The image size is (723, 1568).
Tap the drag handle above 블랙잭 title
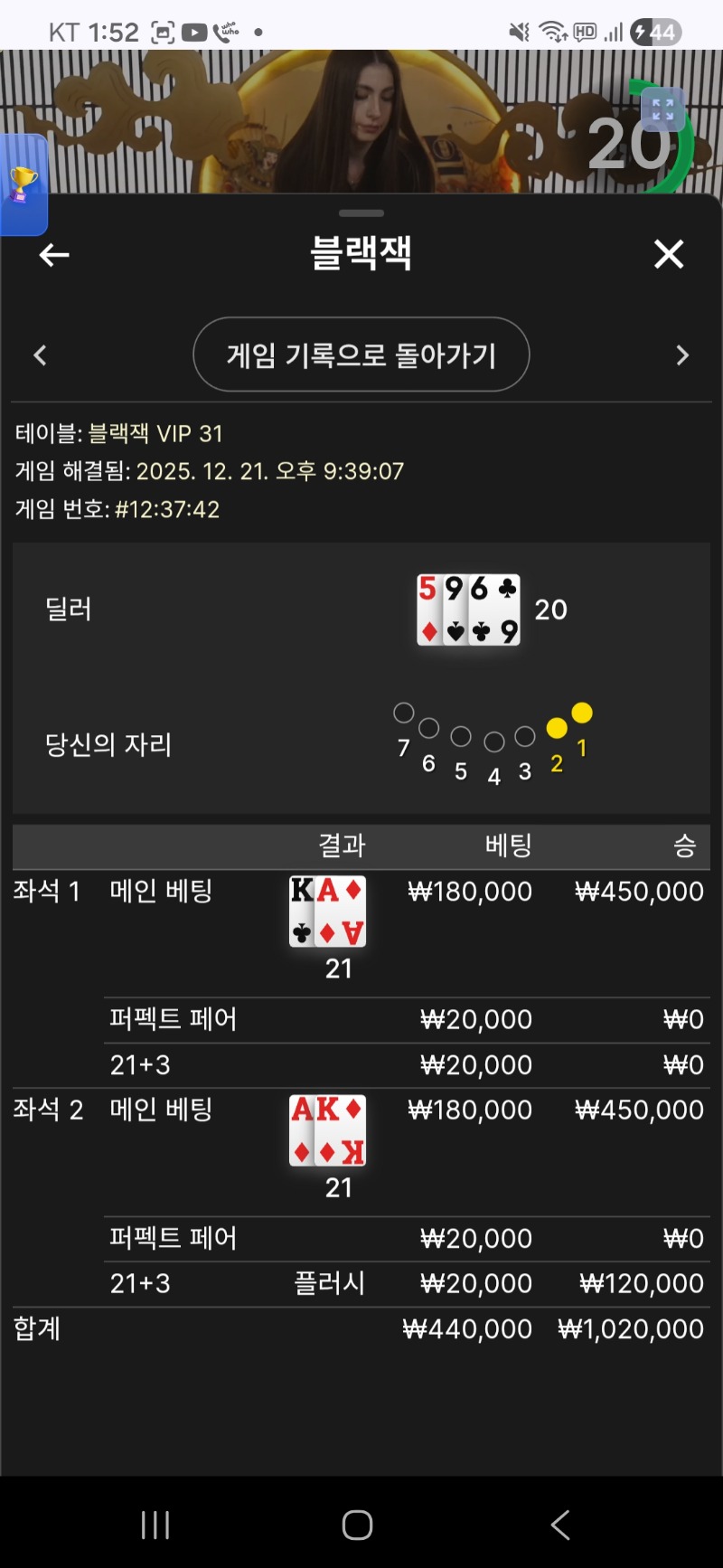(361, 213)
